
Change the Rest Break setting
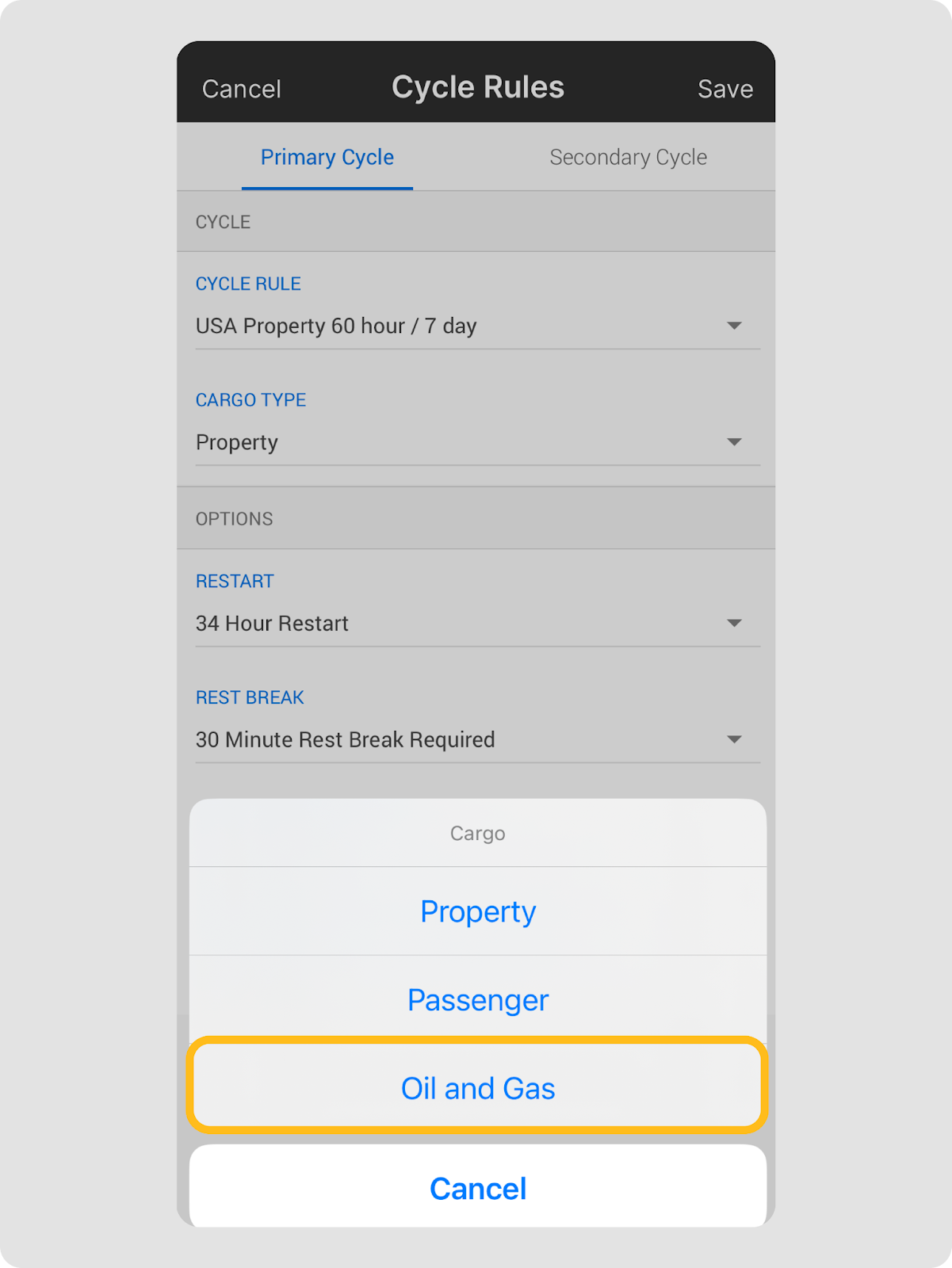coord(477,739)
